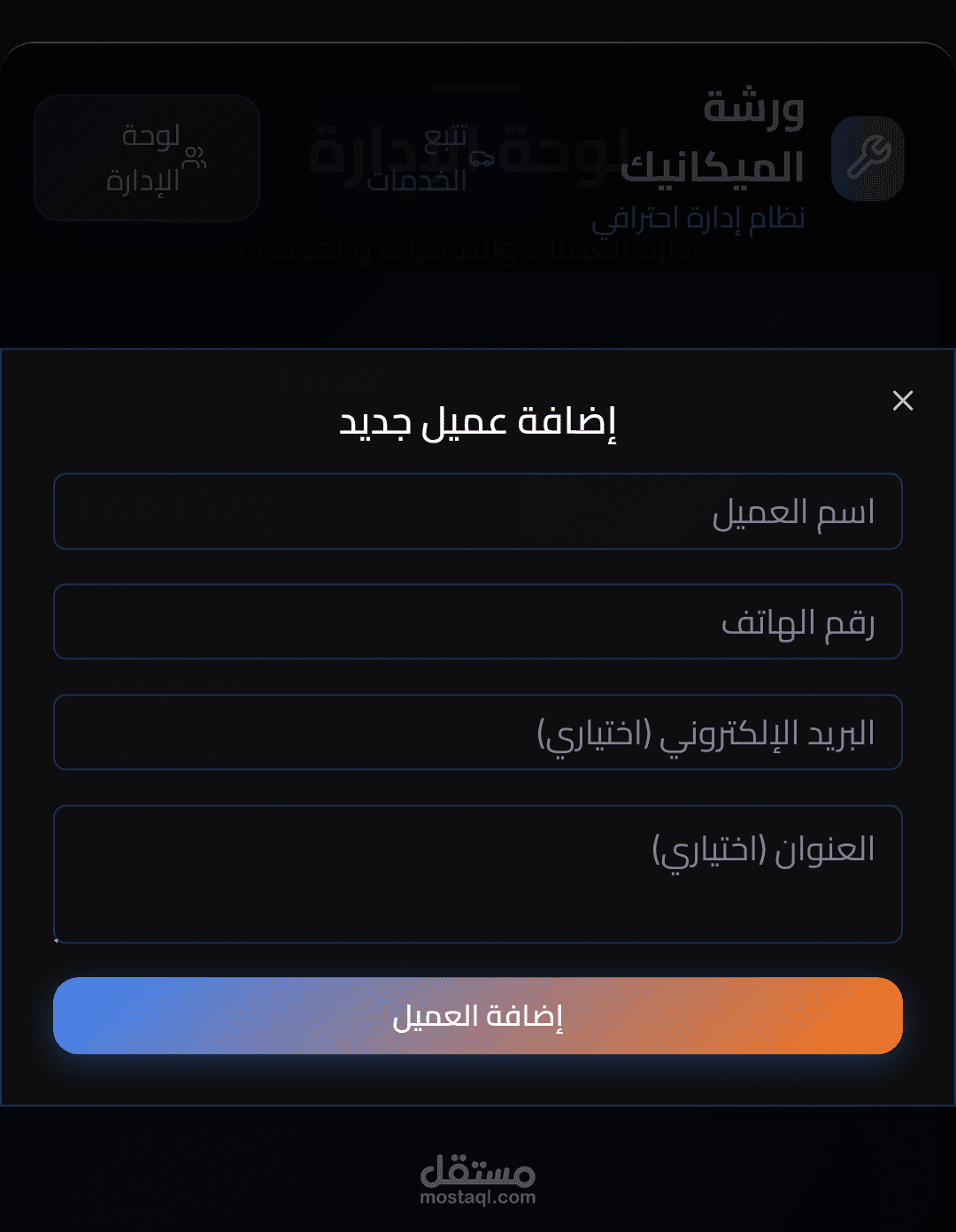This screenshot has height=1232, width=956.
Task: Enter the optional address box (العنوان)
Action: 478,874
